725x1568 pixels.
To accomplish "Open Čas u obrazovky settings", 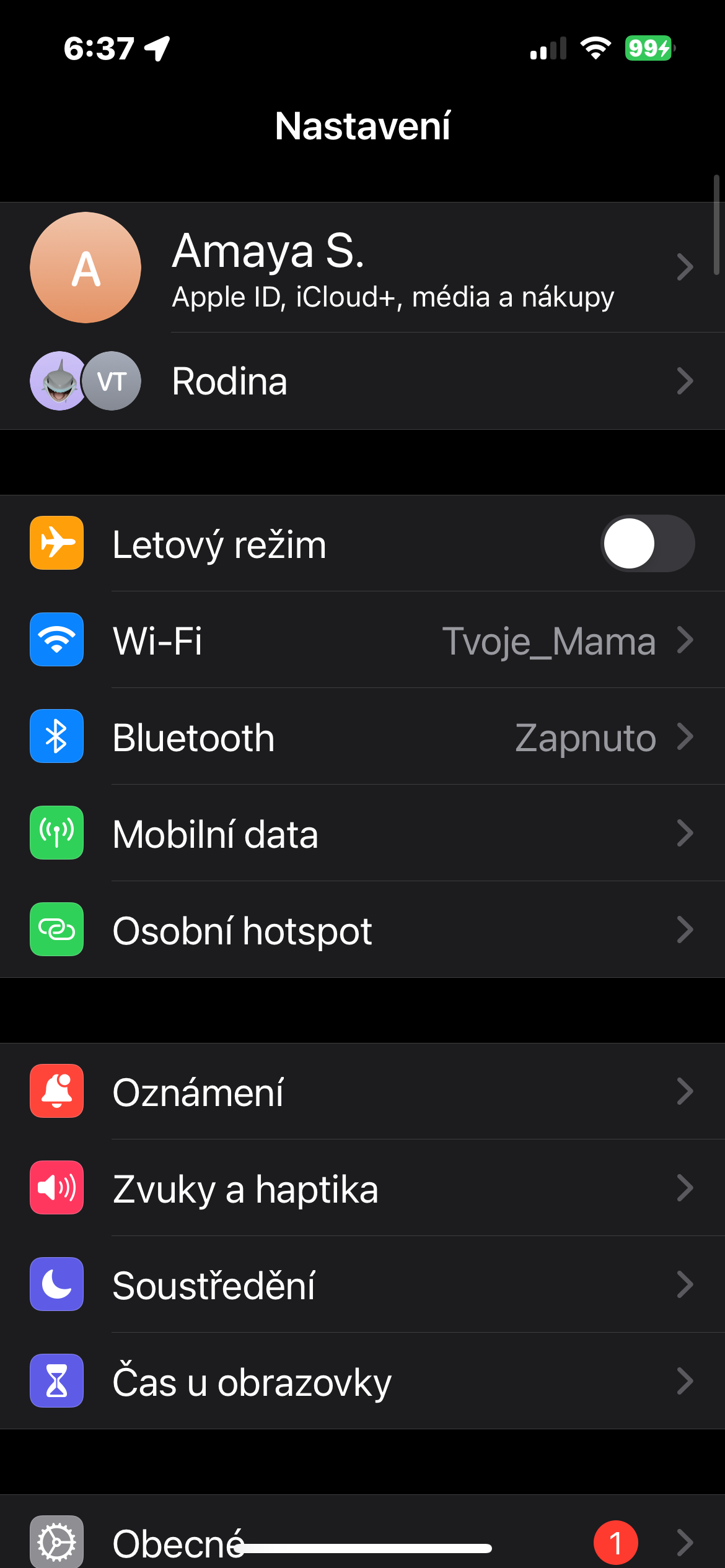I will (x=362, y=1381).
